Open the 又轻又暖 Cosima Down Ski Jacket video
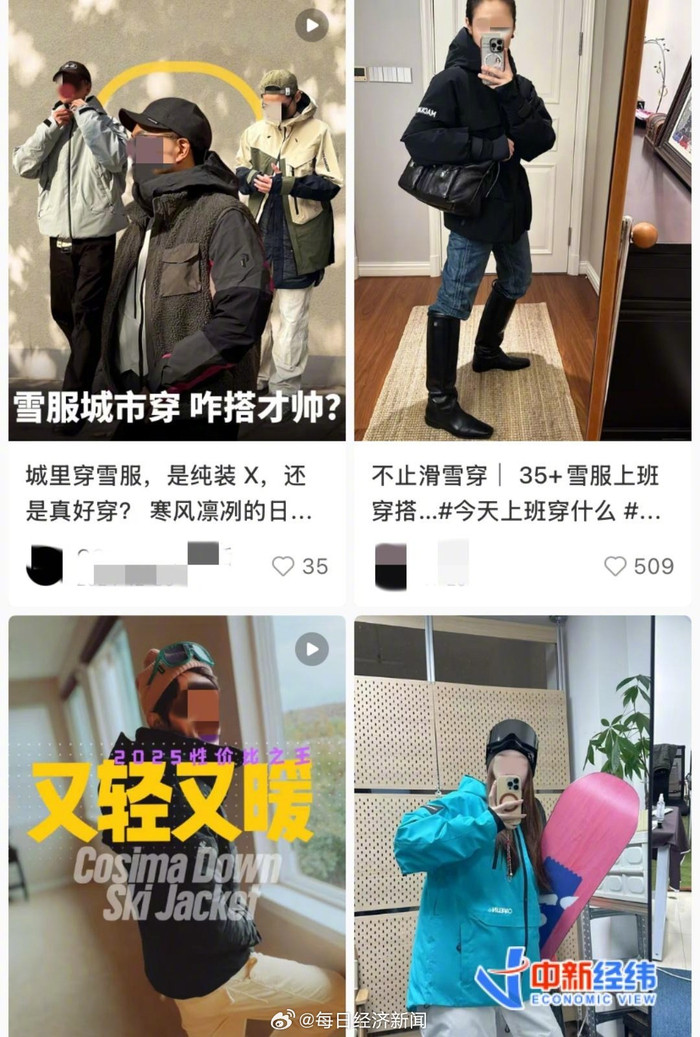 [177, 825]
